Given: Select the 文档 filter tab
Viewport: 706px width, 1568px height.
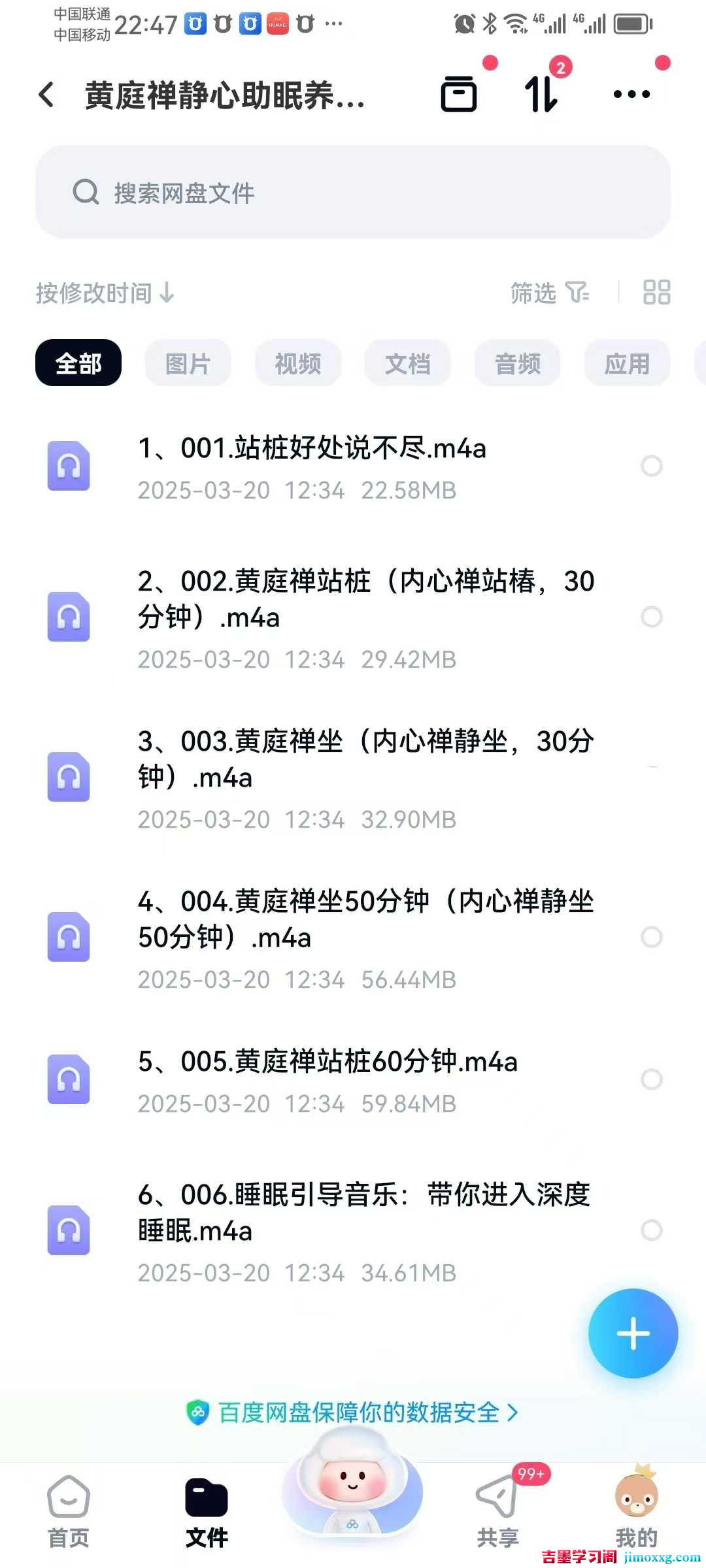Looking at the screenshot, I should tap(407, 363).
